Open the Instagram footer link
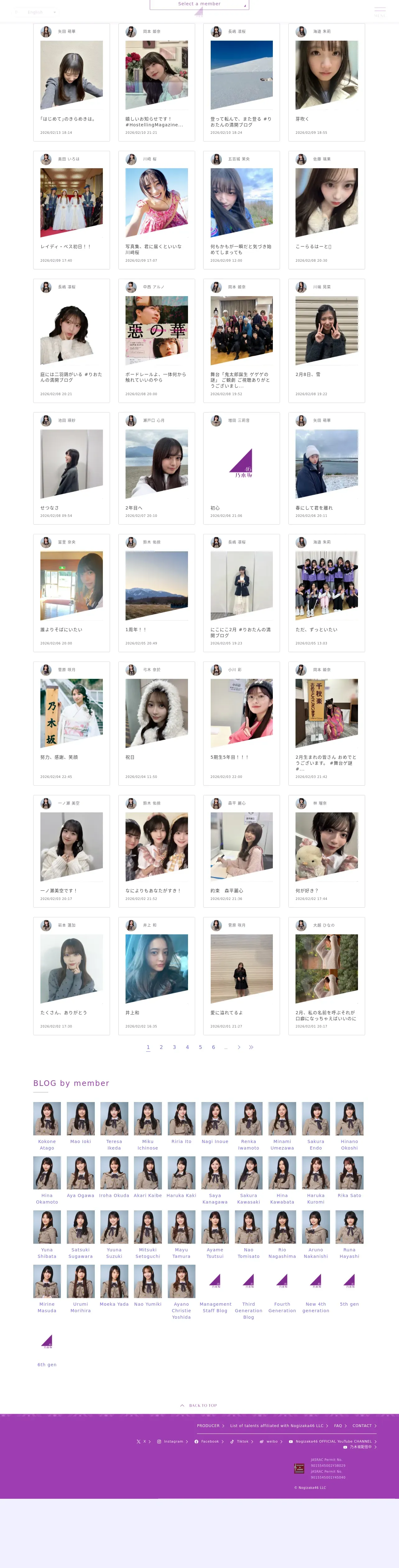This screenshot has width=399, height=1568. [x=170, y=1441]
